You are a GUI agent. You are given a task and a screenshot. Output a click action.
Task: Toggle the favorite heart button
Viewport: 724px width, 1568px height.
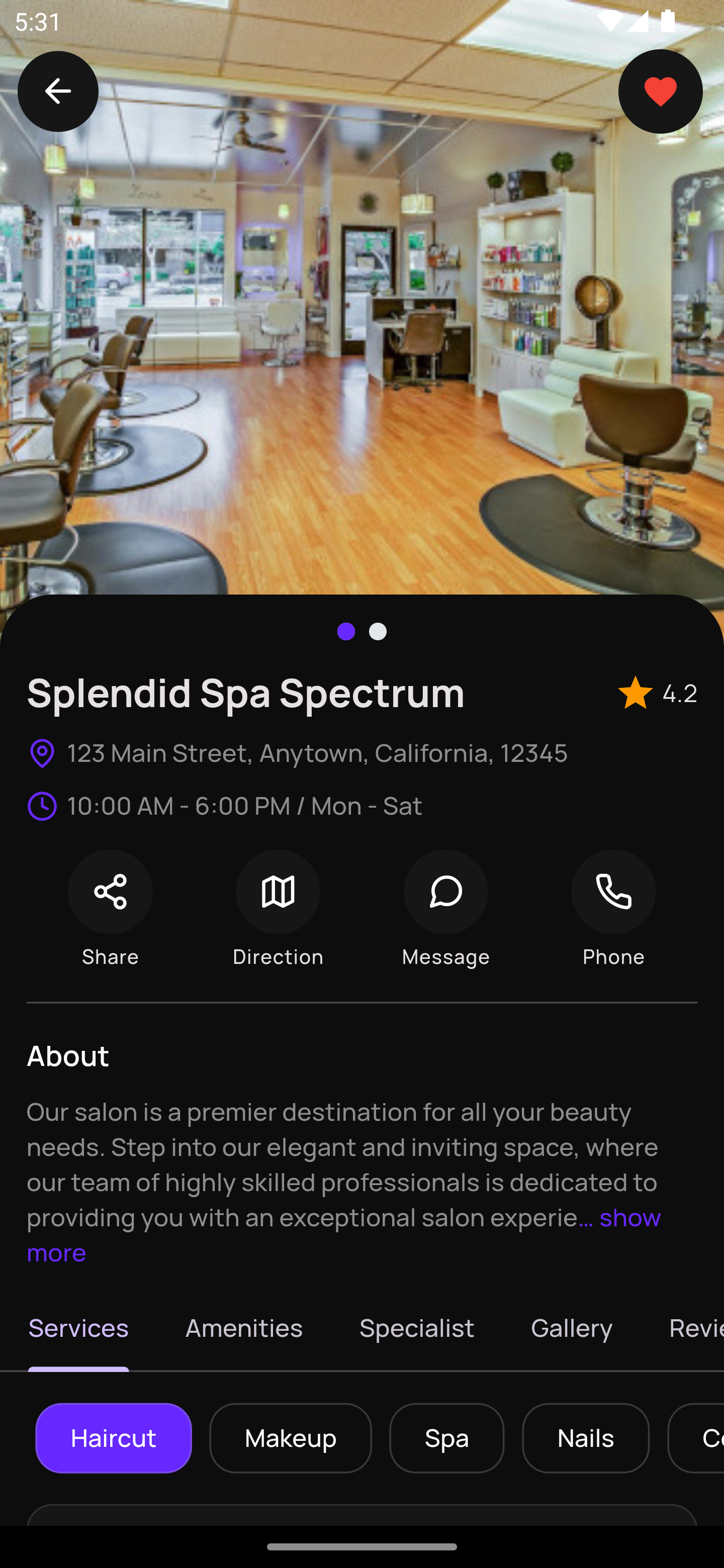click(660, 91)
